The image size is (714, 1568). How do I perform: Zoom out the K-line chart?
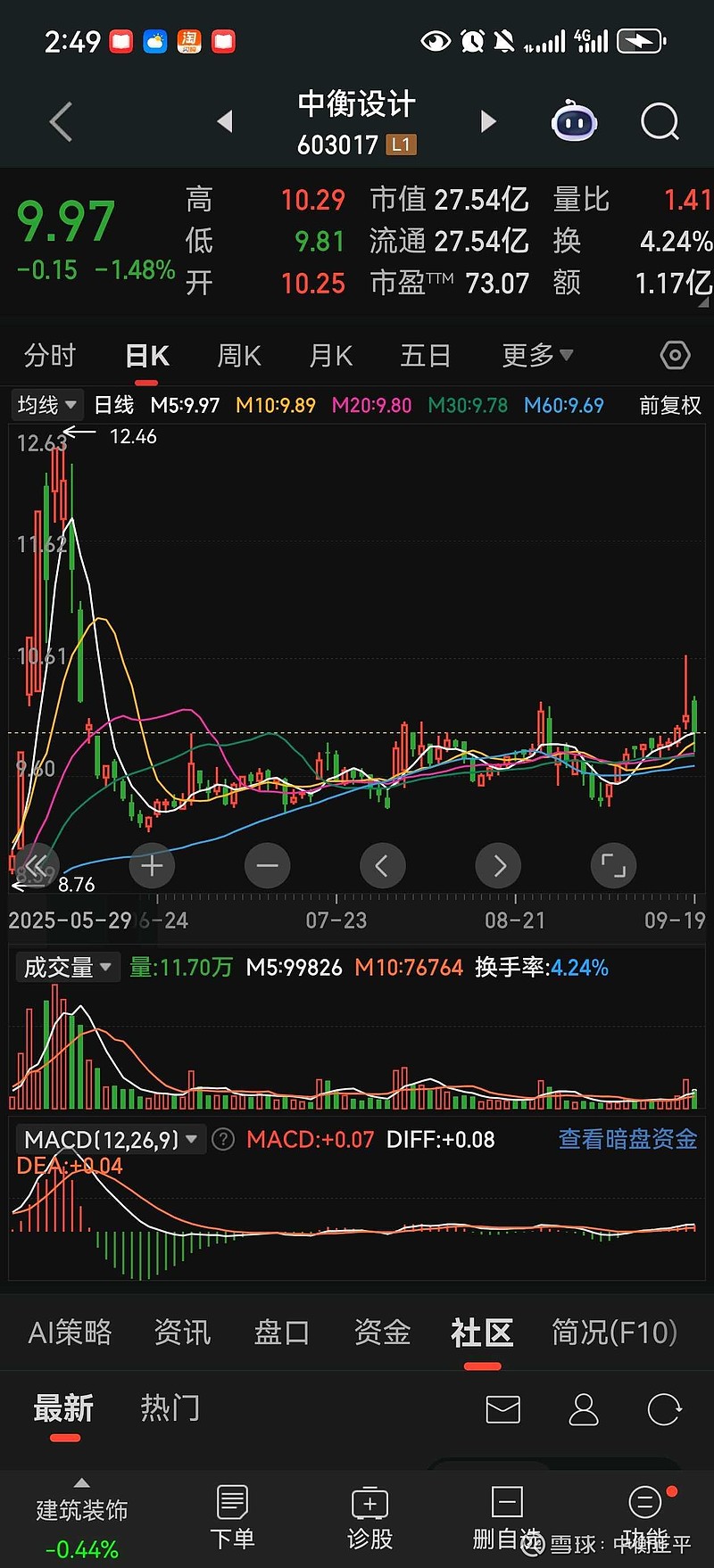[267, 865]
